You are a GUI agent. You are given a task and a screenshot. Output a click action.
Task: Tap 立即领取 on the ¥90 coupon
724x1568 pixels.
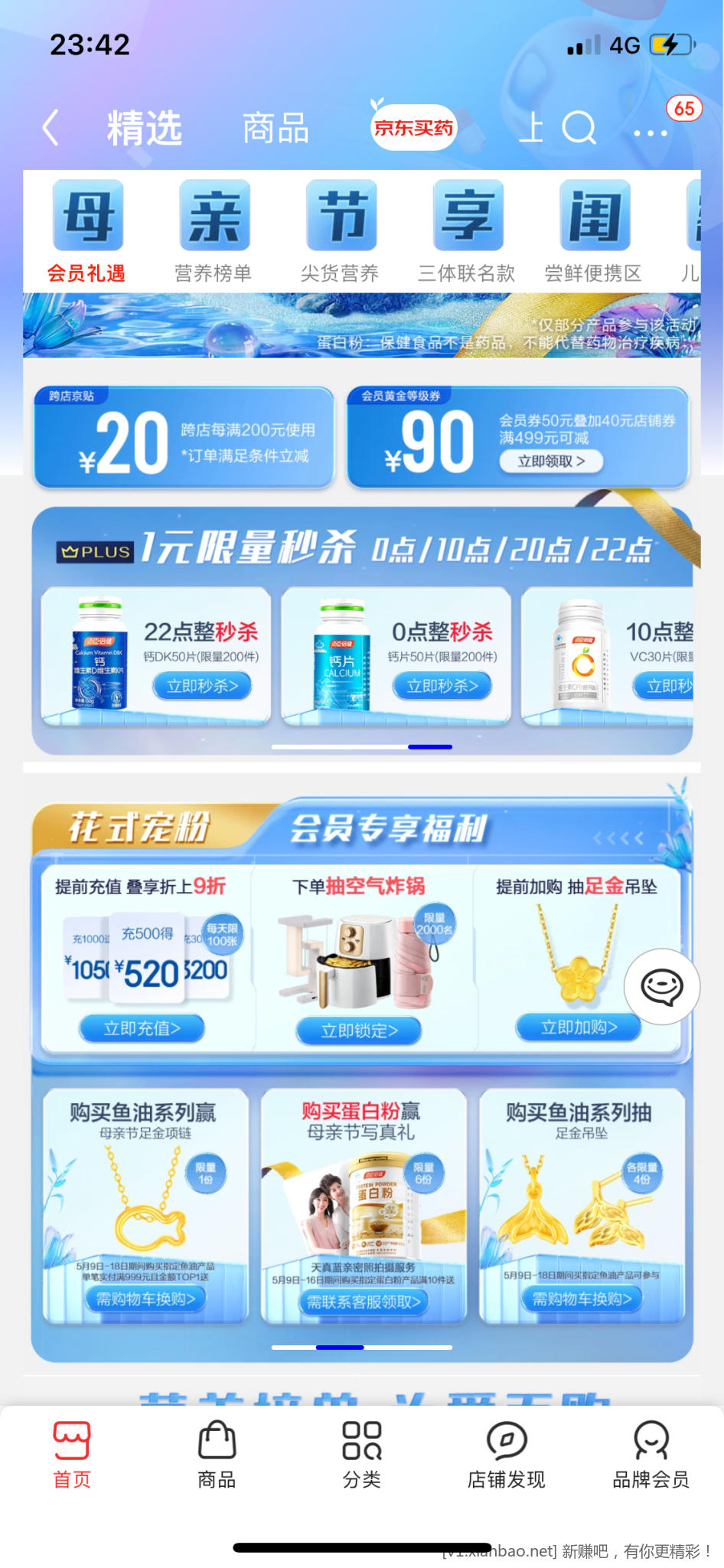pos(551,461)
